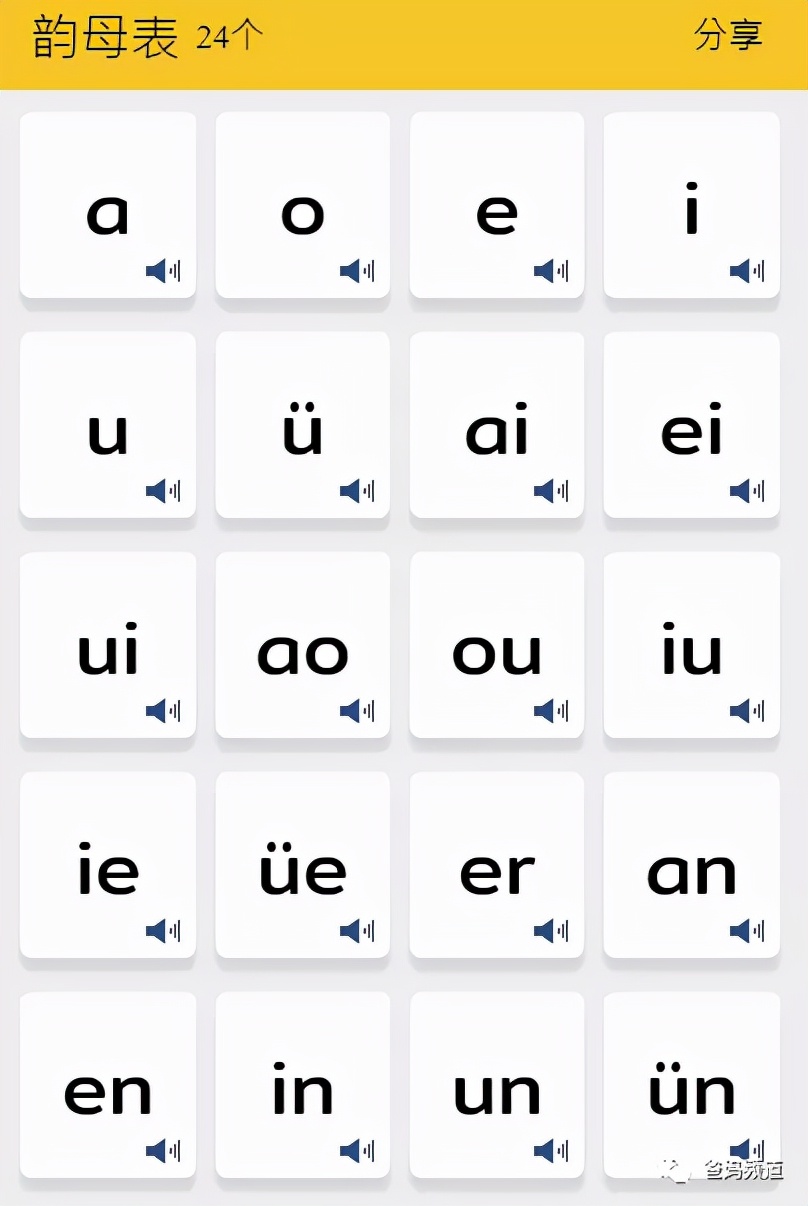Tap 分享 to share the table

click(x=728, y=36)
